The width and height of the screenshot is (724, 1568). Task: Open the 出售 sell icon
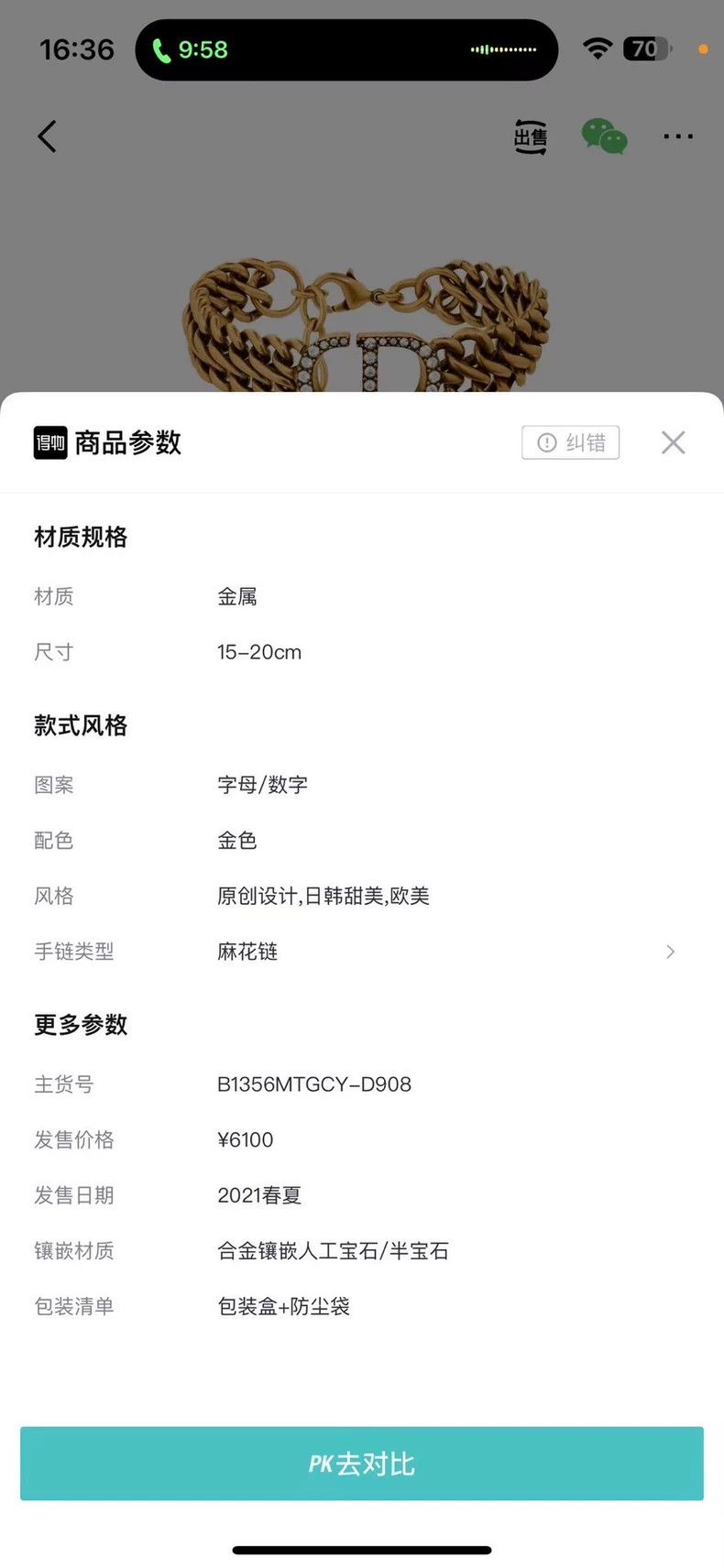pos(530,137)
